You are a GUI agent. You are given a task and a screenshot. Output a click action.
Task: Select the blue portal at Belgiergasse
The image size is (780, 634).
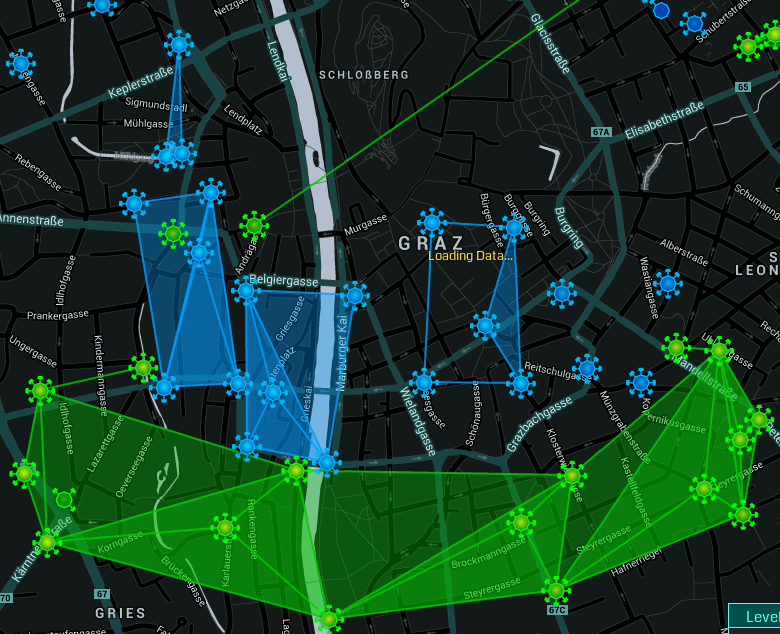(246, 291)
